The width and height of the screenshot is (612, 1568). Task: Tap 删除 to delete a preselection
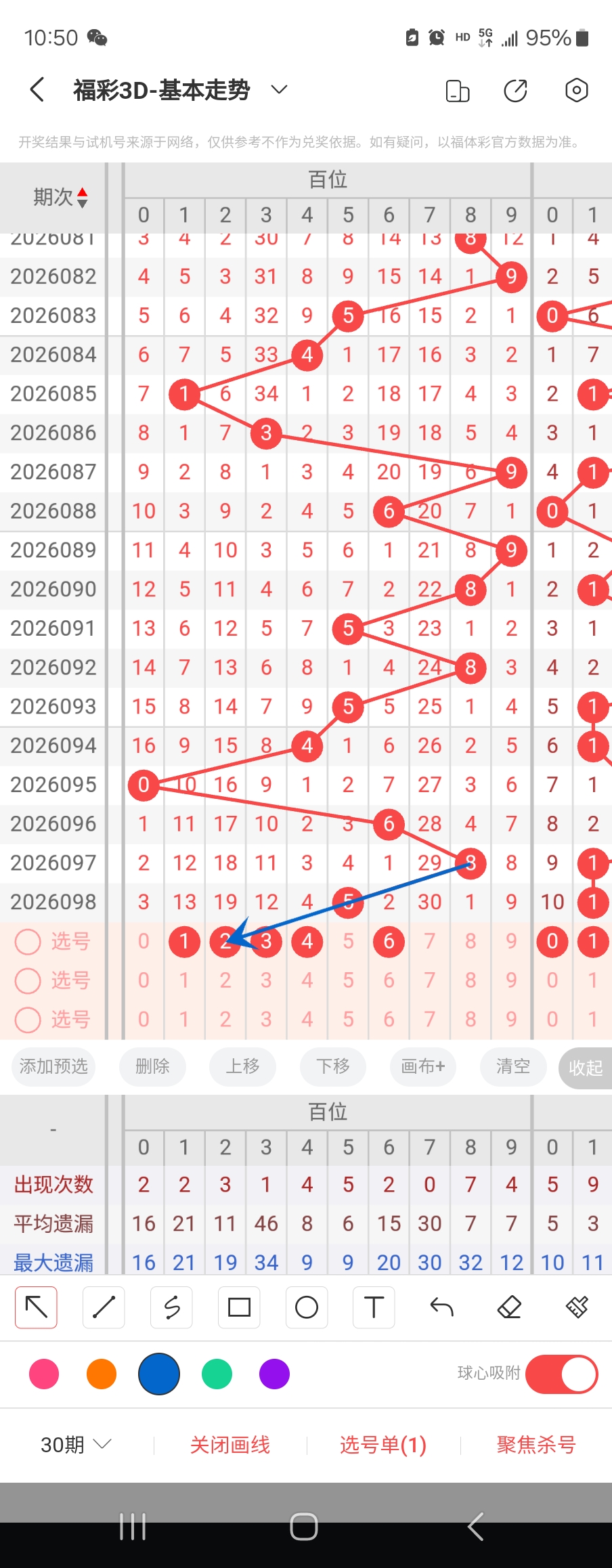tap(152, 1066)
